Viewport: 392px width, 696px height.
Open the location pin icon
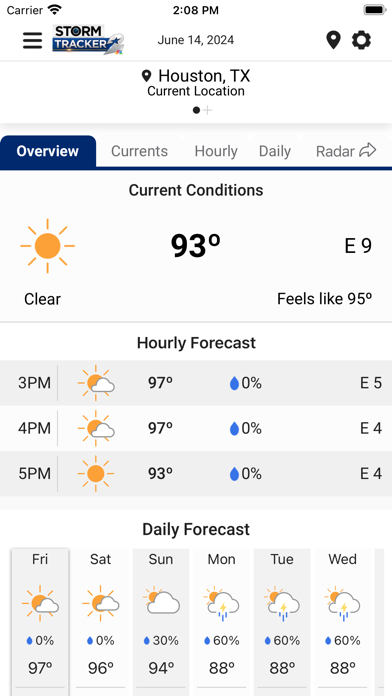click(x=333, y=40)
